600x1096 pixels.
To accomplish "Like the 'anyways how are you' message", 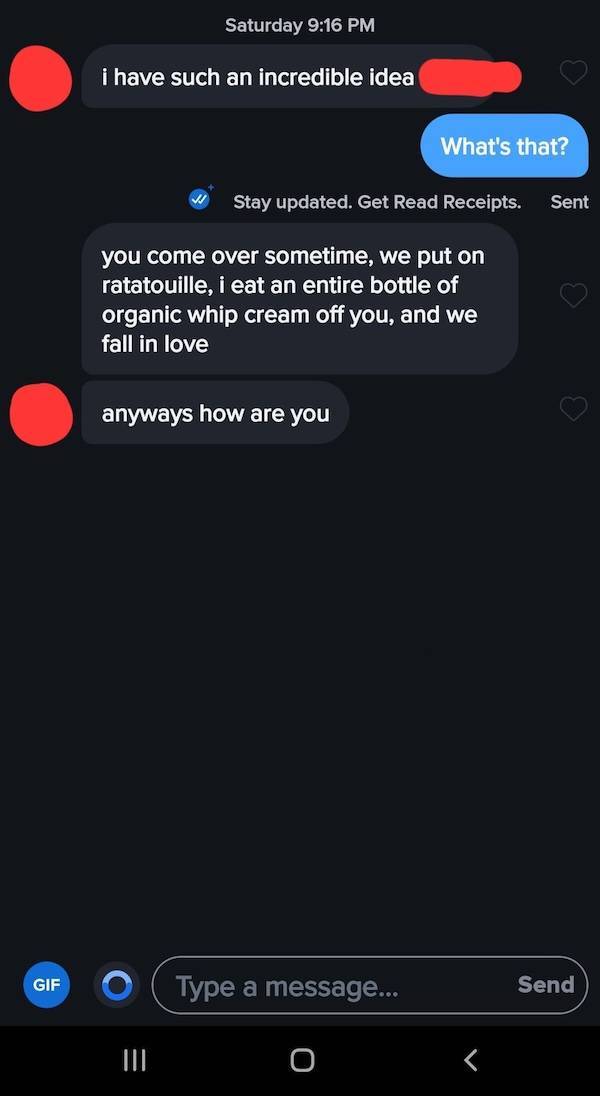I will pos(572,409).
